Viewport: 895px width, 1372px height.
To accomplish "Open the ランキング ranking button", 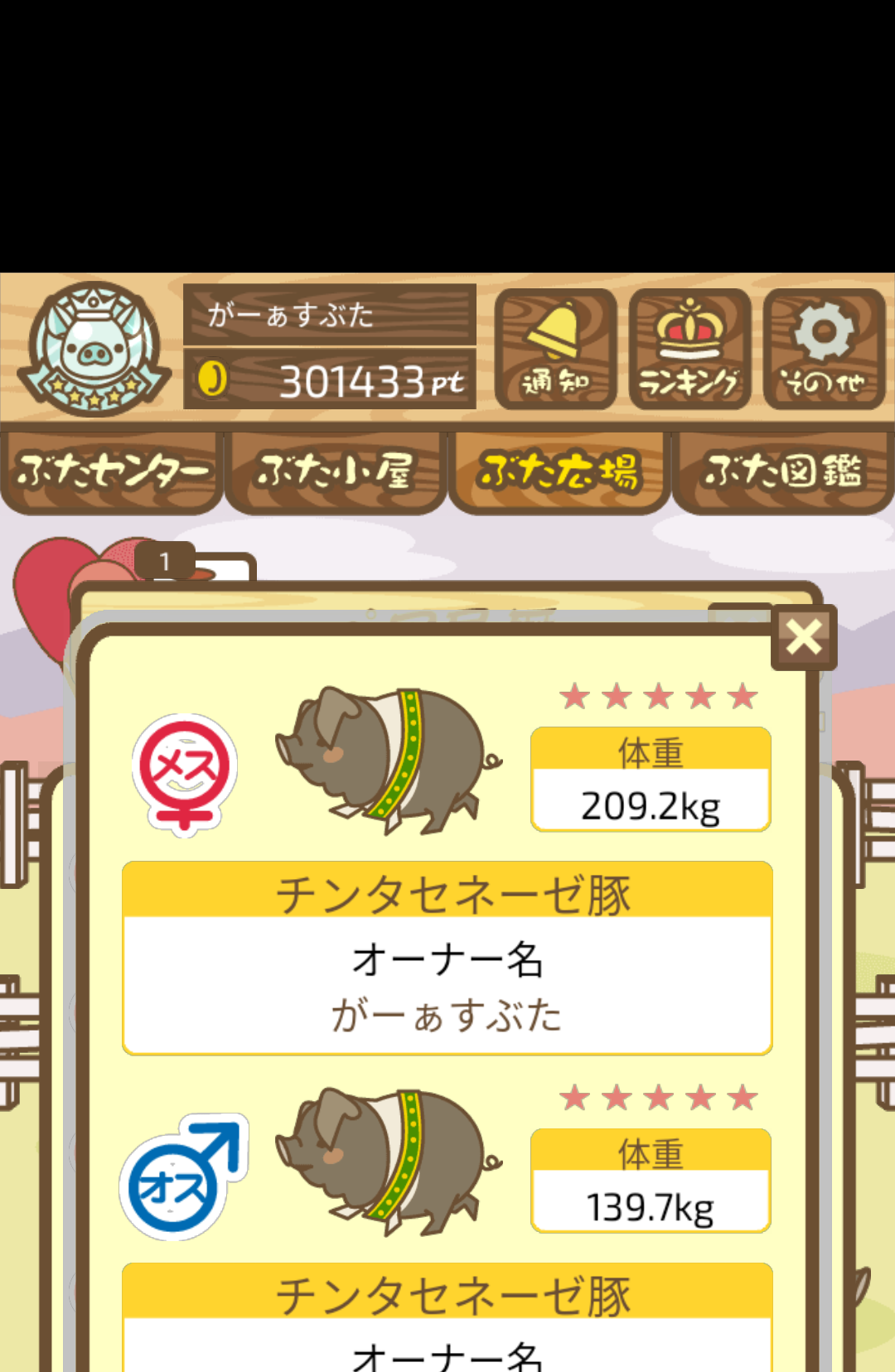I will point(689,350).
